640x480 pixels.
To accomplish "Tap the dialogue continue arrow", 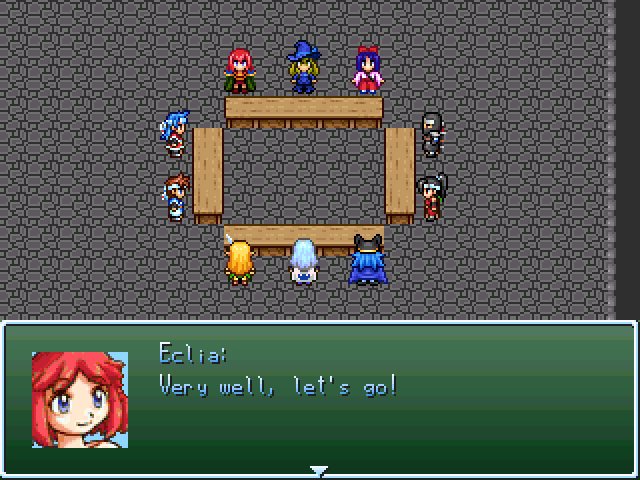I will [319, 470].
